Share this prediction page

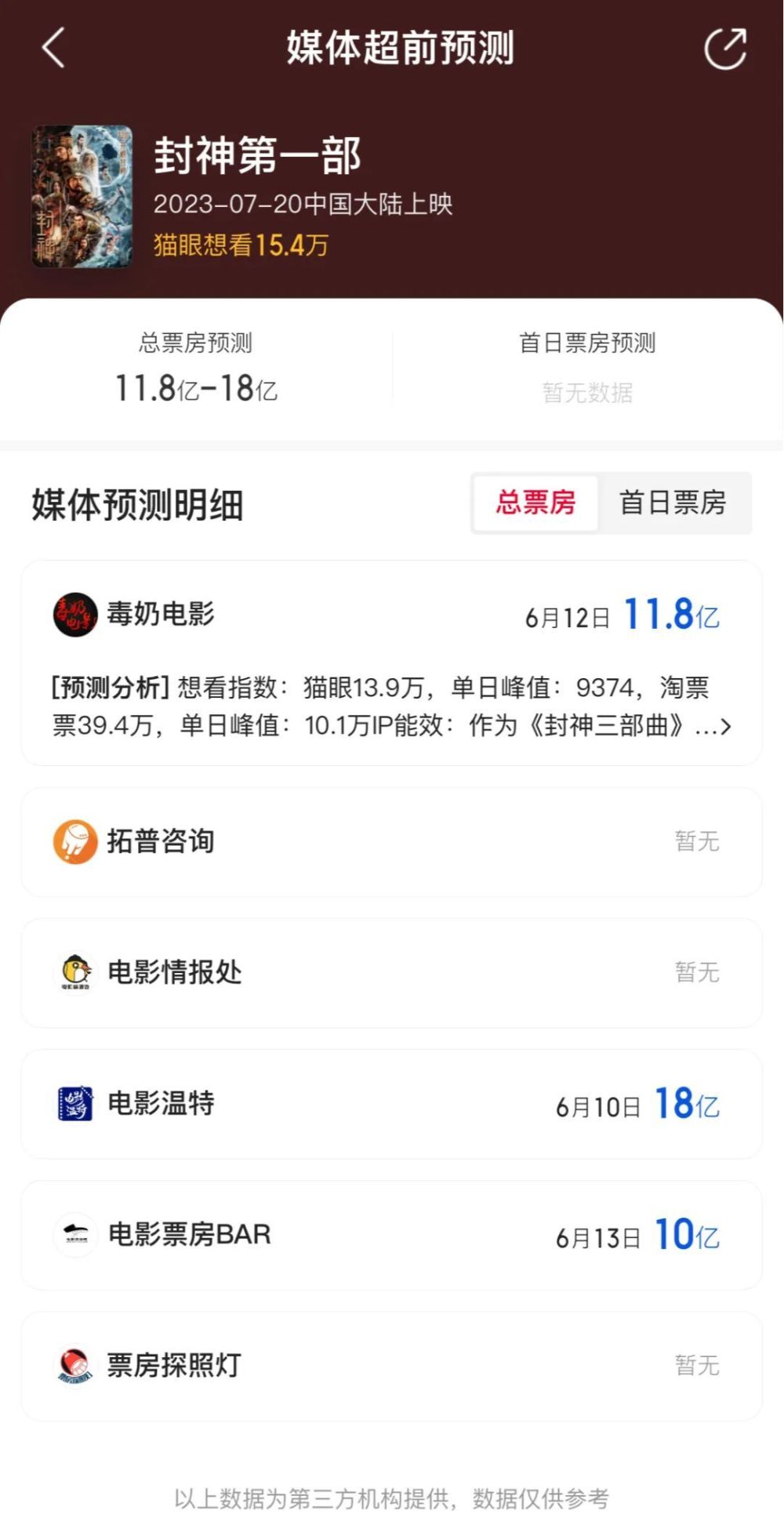pos(725,49)
